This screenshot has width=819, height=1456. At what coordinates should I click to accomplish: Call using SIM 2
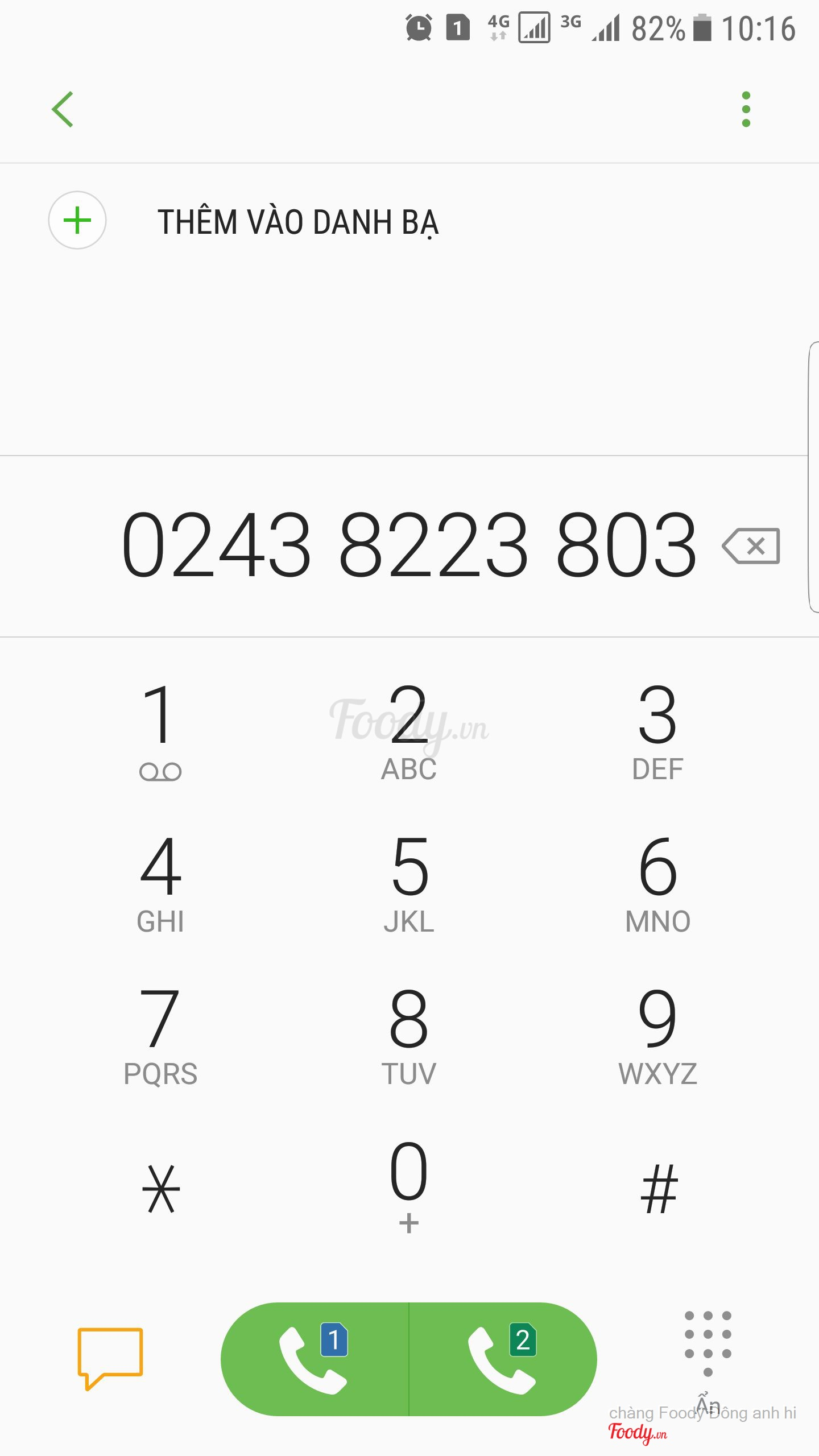(503, 1359)
